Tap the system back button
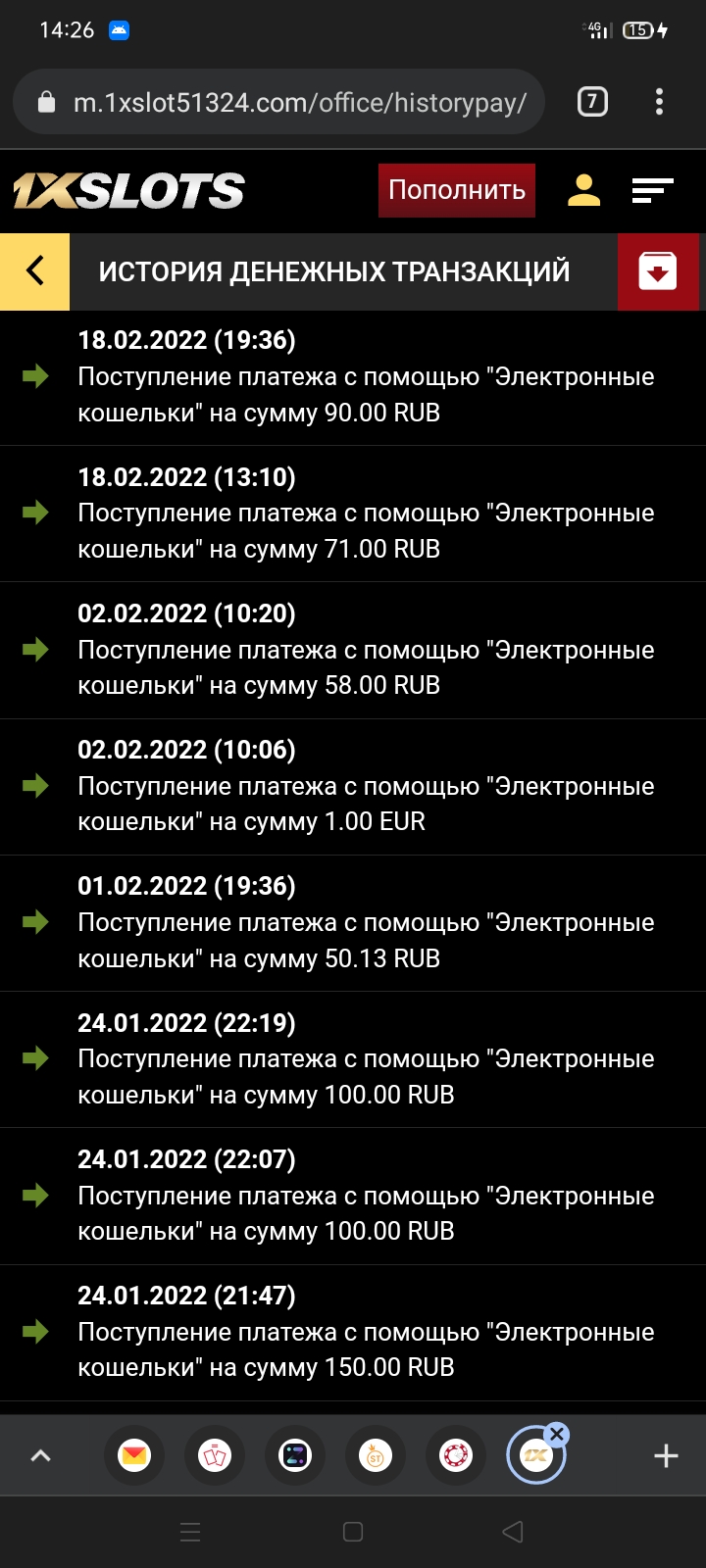706x1568 pixels. (512, 1532)
